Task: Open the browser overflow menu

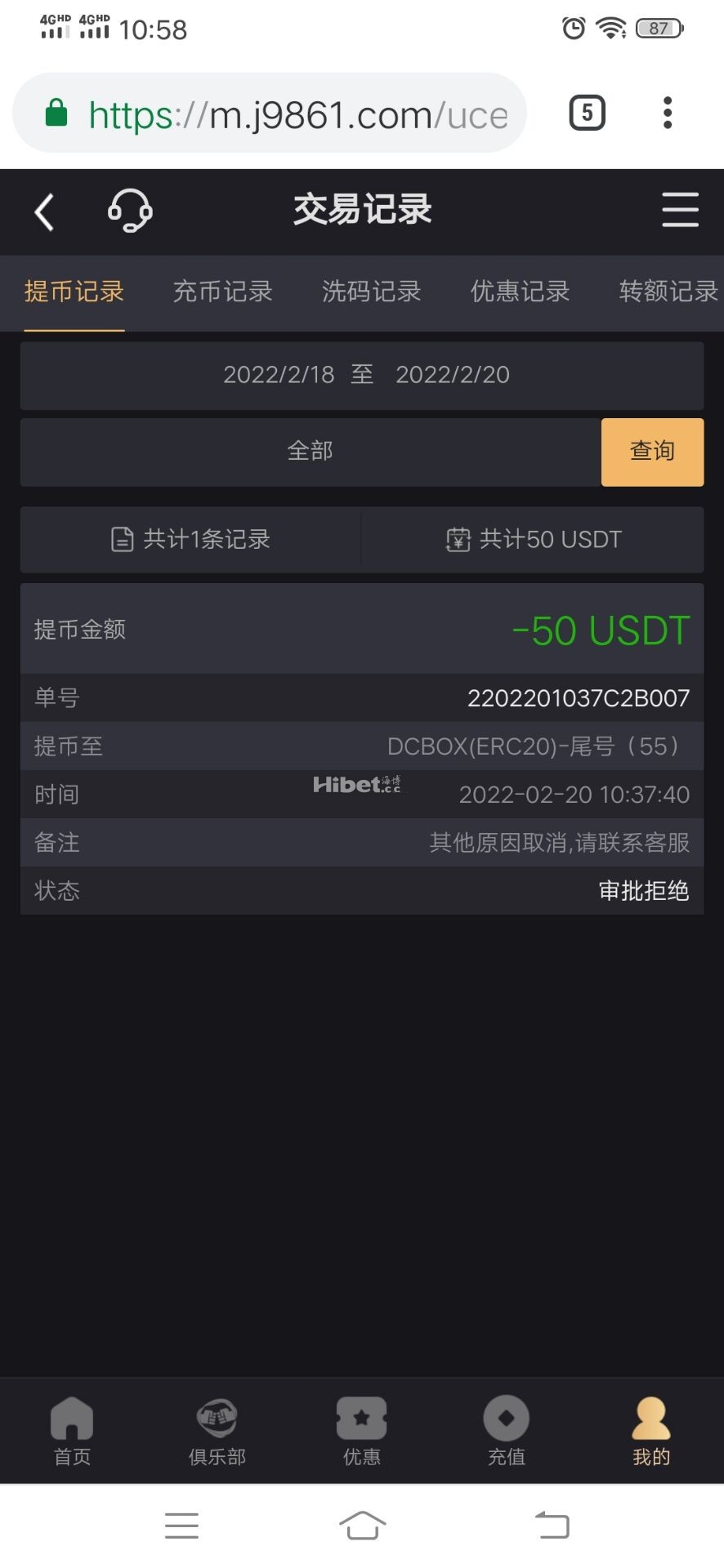Action: [x=668, y=113]
